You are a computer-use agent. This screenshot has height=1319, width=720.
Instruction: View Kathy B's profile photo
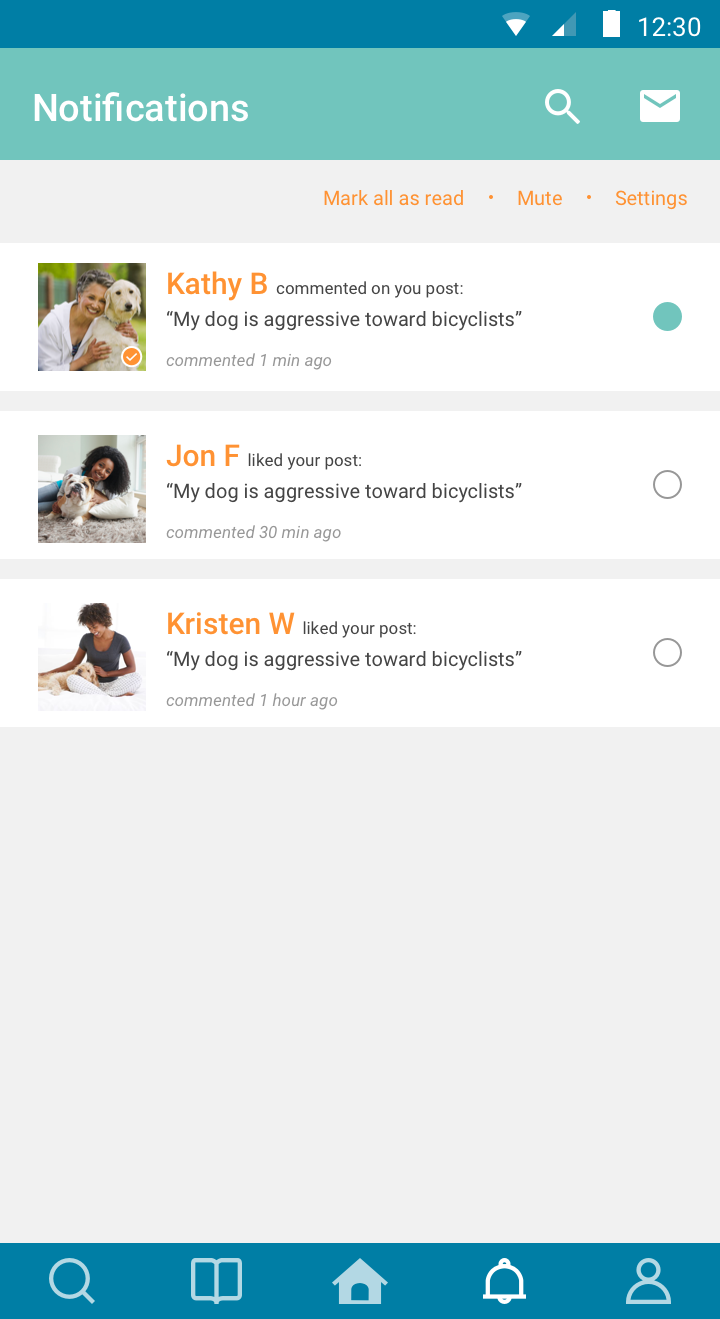[92, 317]
